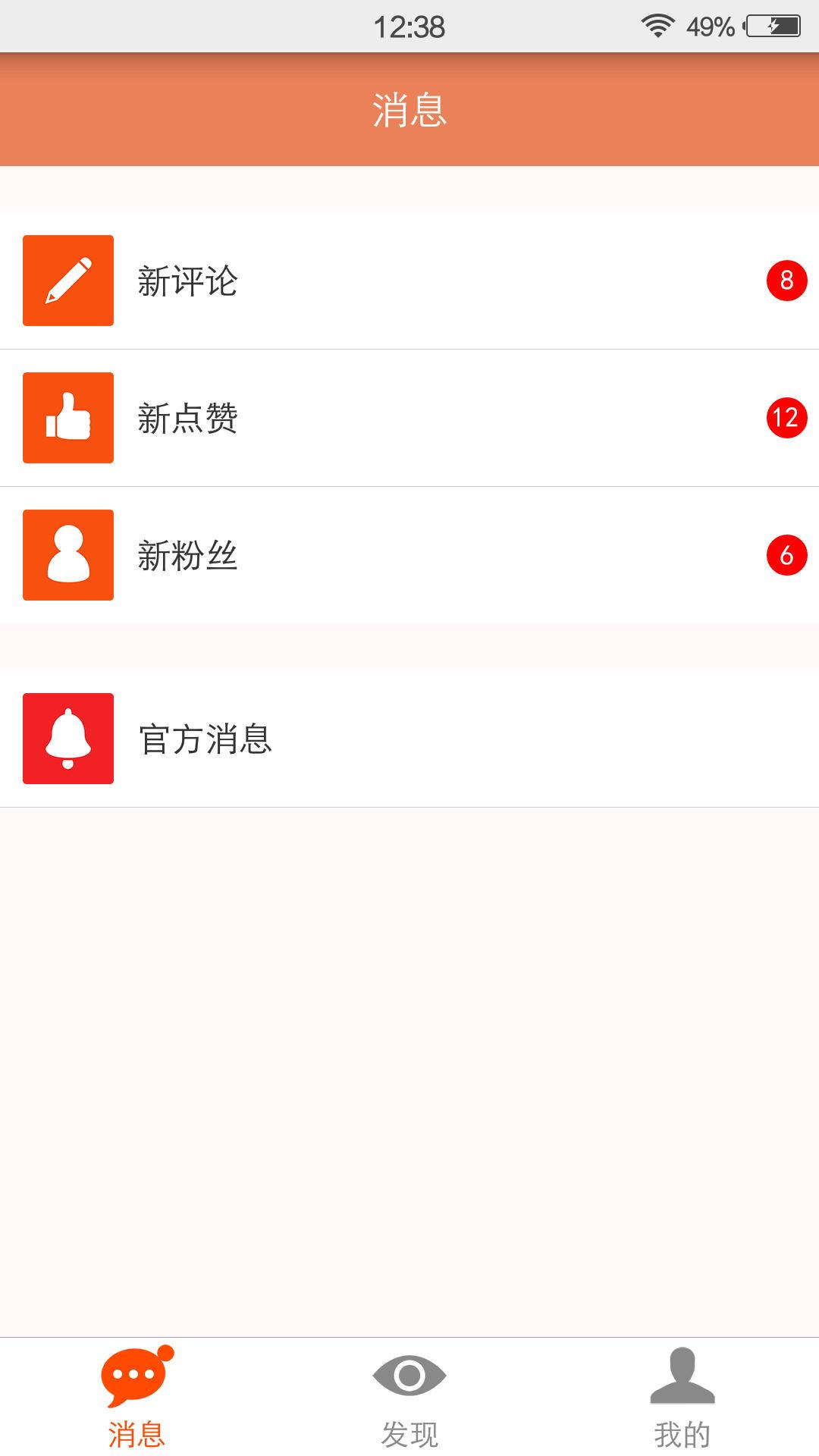This screenshot has height=1456, width=819.
Task: Tap the red badge showing 8 unread comments
Action: 785,279
